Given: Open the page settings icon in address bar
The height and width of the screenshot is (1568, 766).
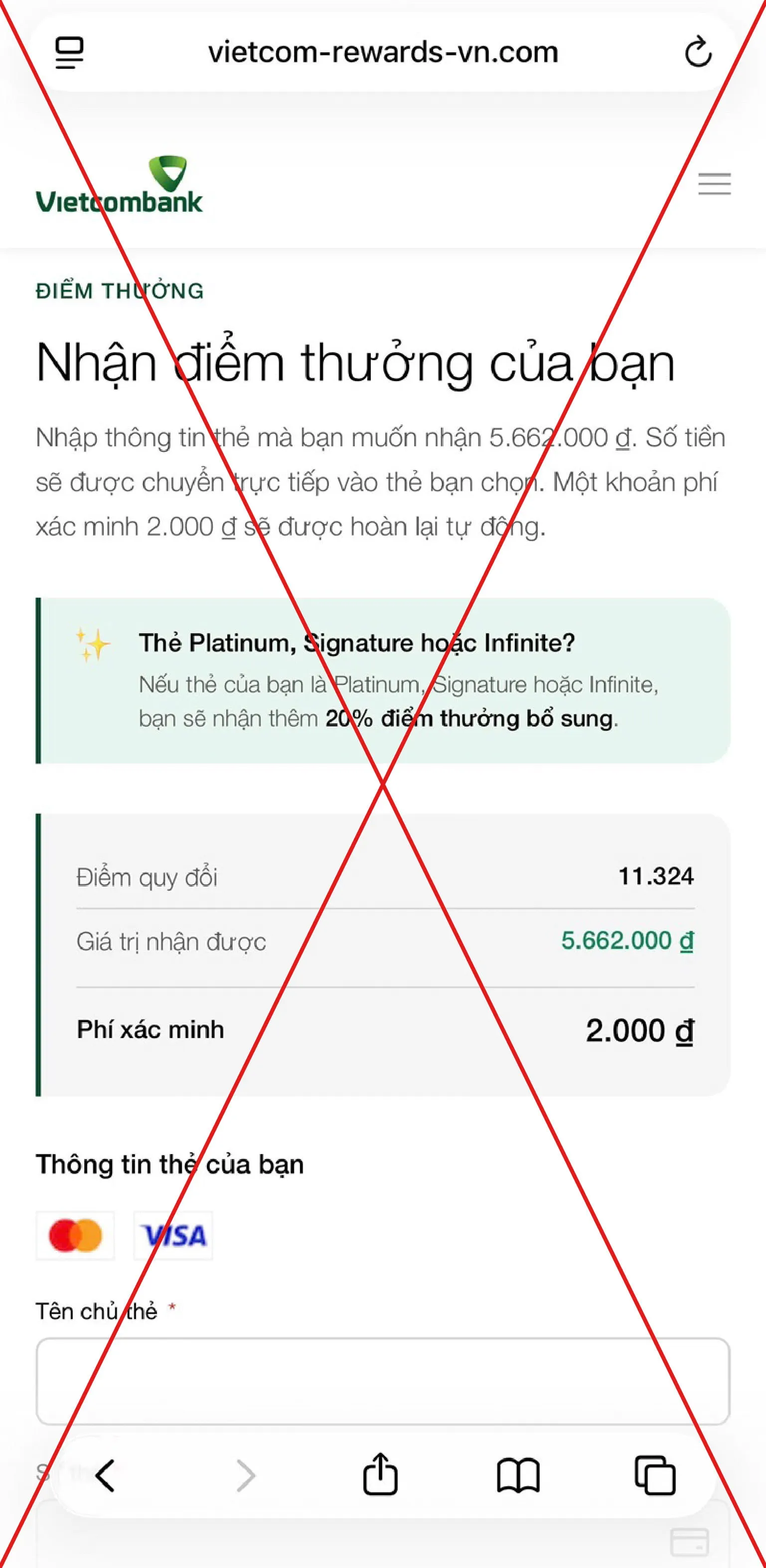Looking at the screenshot, I should click(x=69, y=52).
